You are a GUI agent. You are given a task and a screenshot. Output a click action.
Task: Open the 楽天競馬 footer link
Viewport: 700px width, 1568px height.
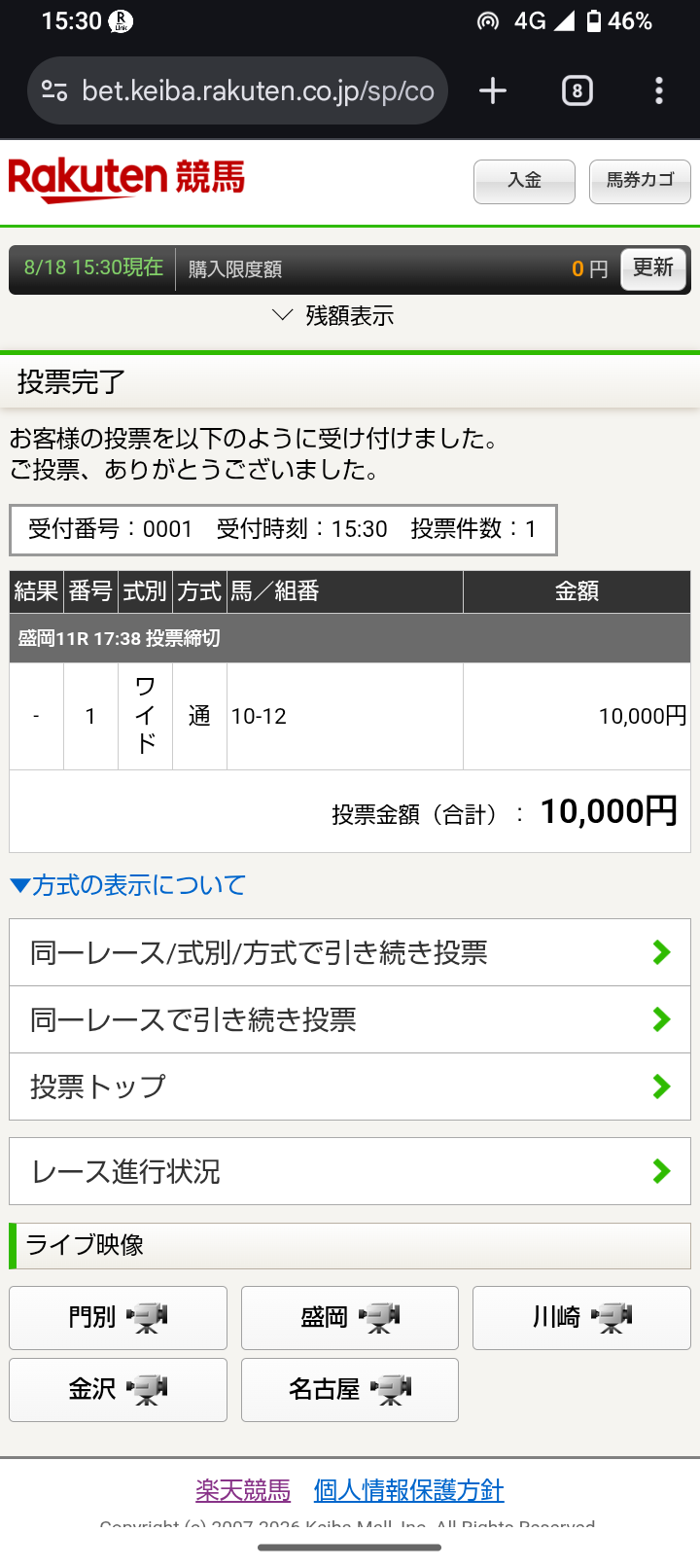243,1490
